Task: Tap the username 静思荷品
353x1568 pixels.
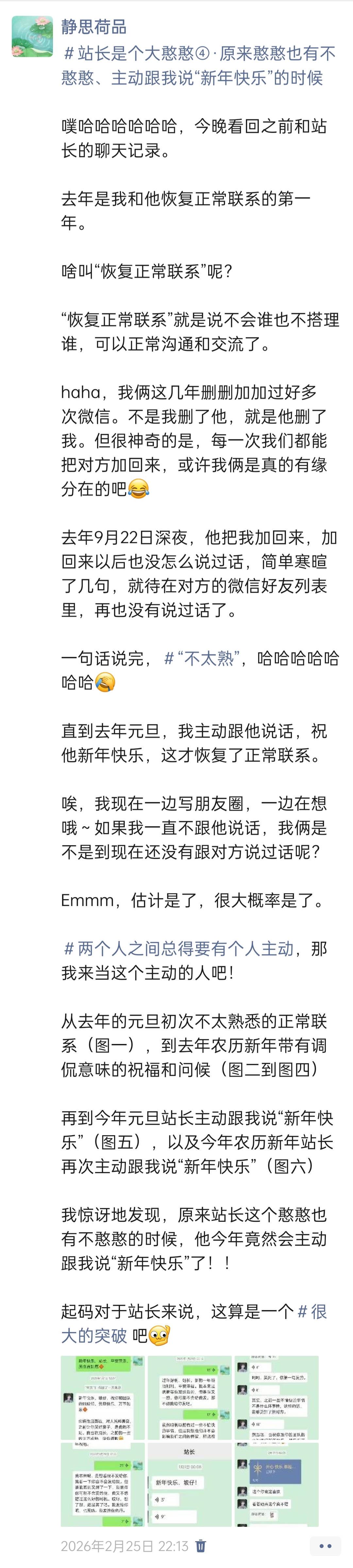Action: (94, 27)
